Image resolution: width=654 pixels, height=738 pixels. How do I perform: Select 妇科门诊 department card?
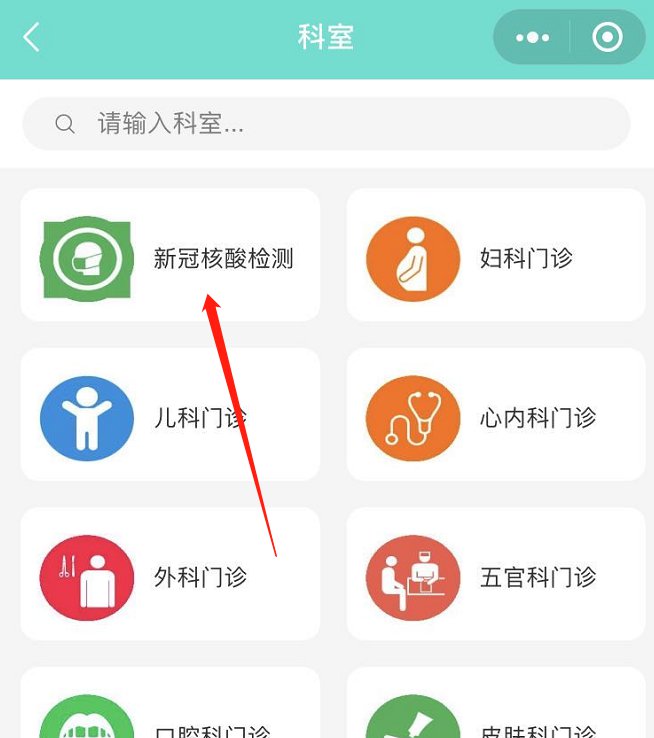pos(496,256)
